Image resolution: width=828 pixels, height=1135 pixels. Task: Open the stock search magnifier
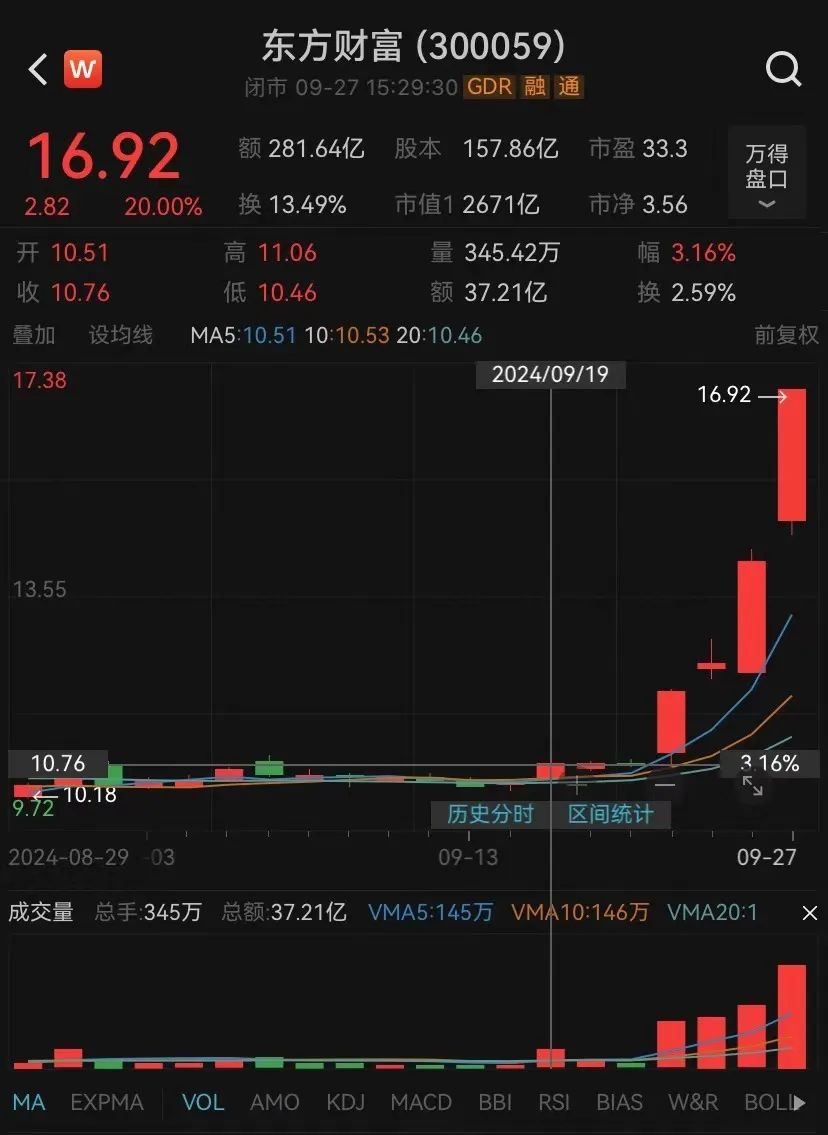(x=784, y=69)
